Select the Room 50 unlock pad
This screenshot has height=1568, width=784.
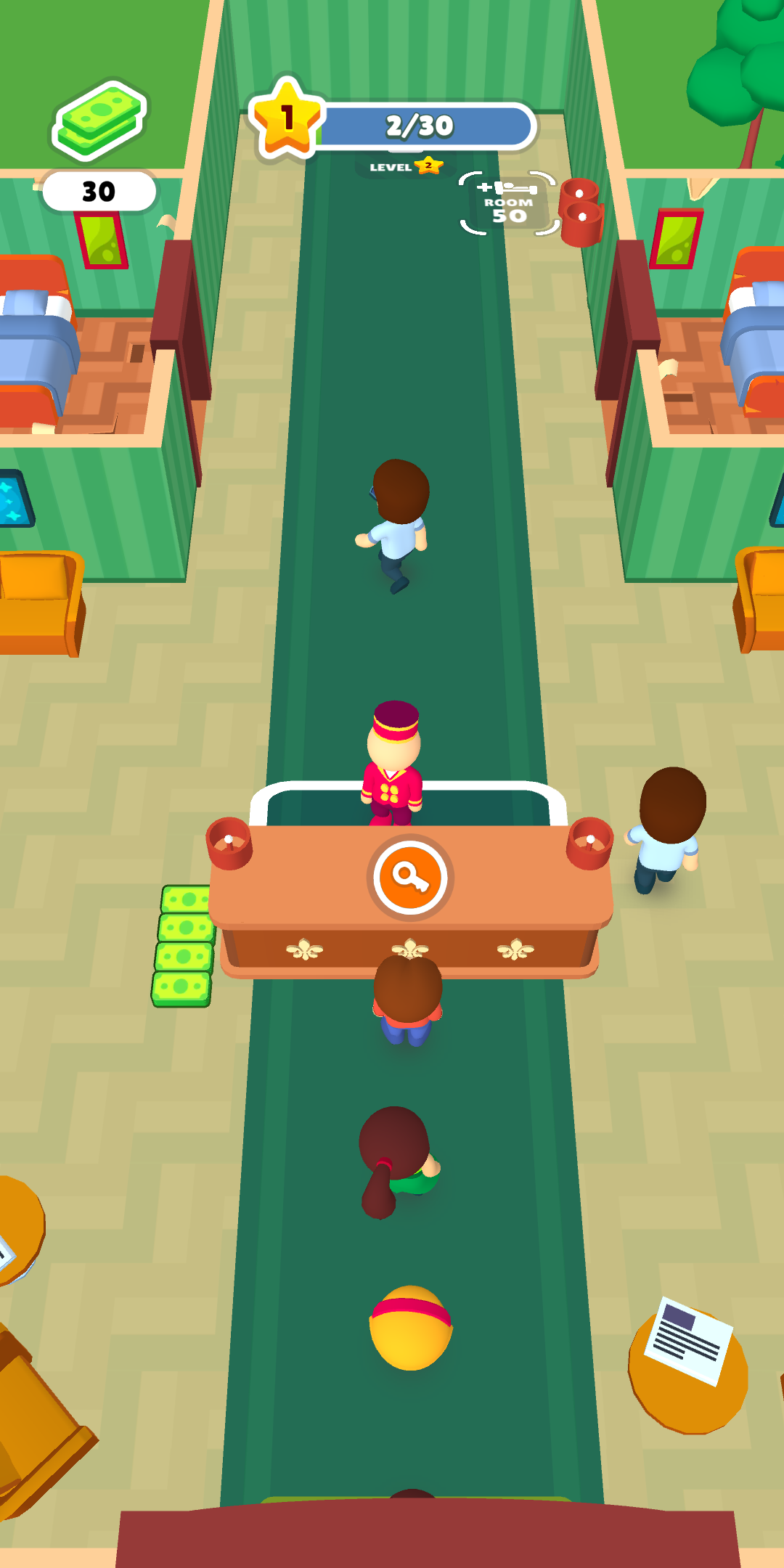[508, 204]
